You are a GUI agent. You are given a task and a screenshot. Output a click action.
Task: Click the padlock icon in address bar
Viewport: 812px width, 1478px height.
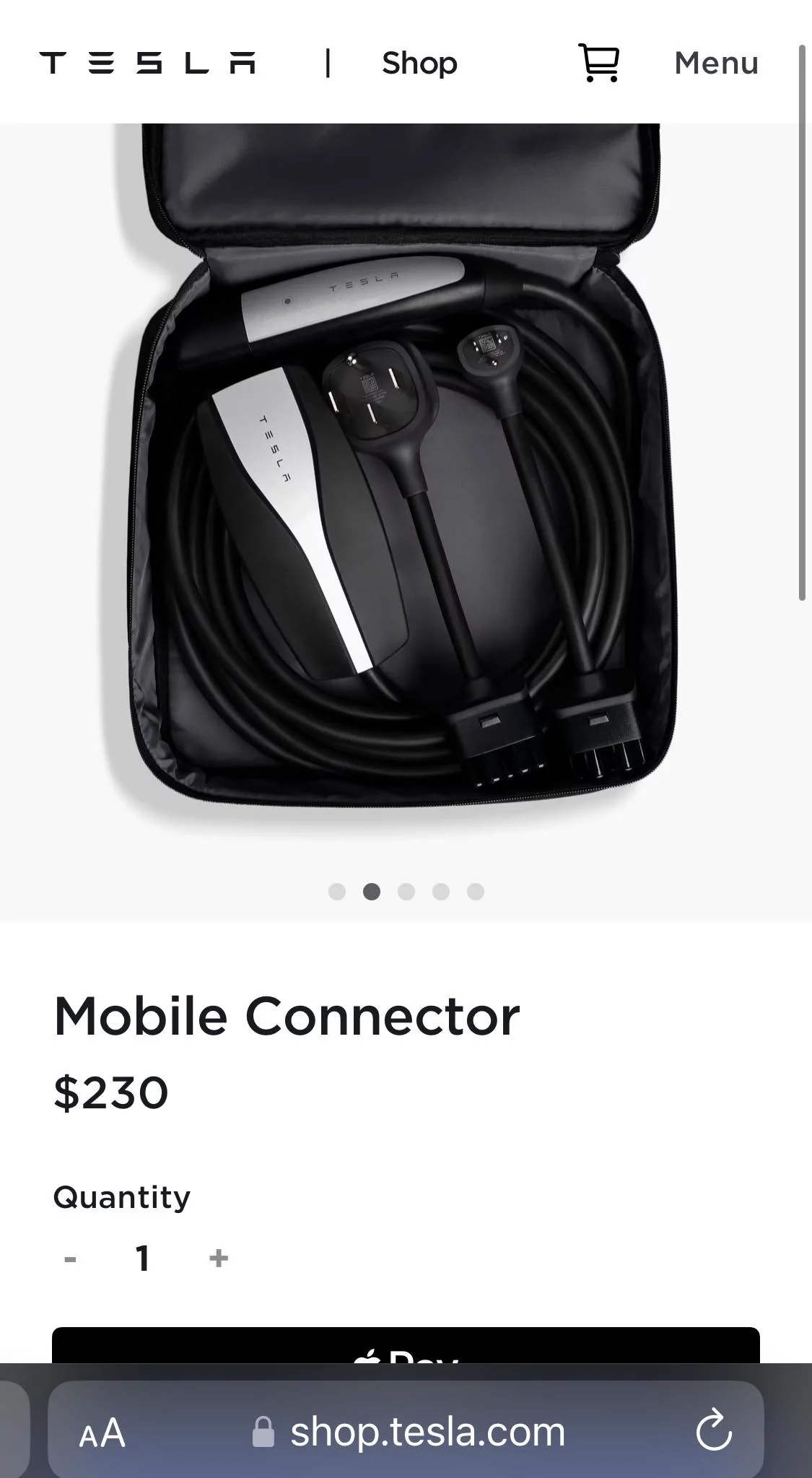[264, 1433]
